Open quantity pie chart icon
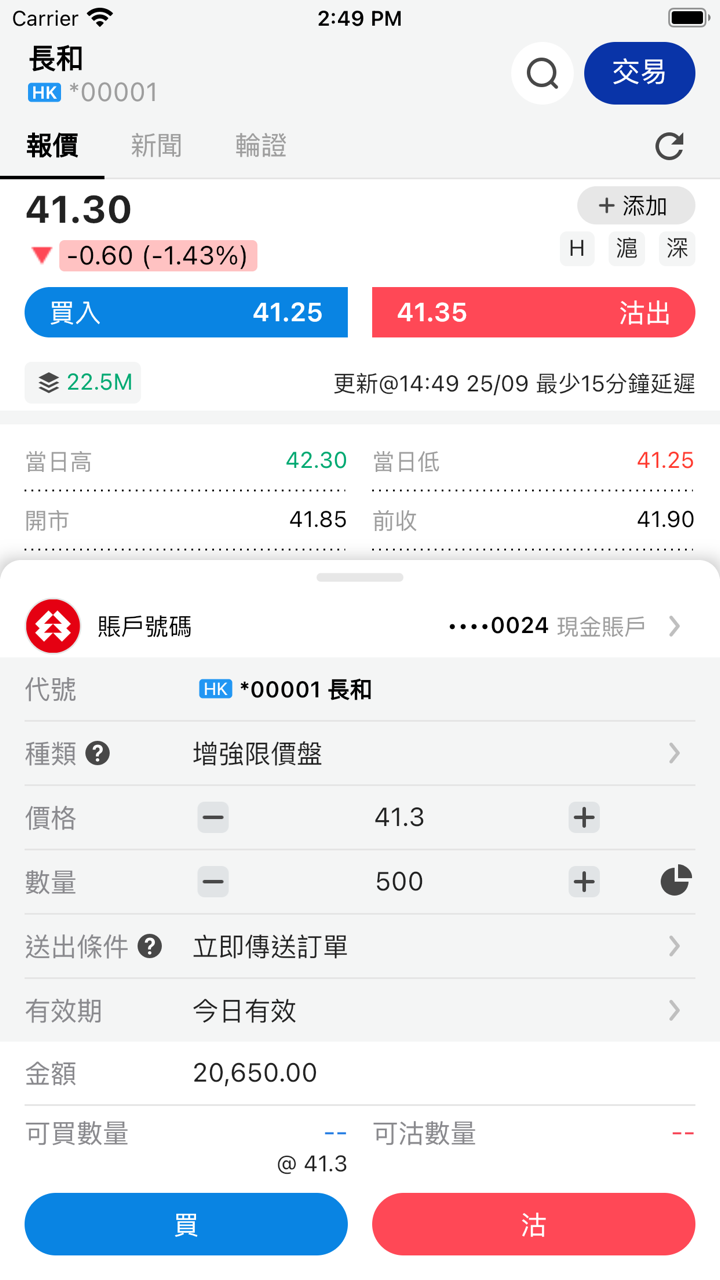 [676, 881]
